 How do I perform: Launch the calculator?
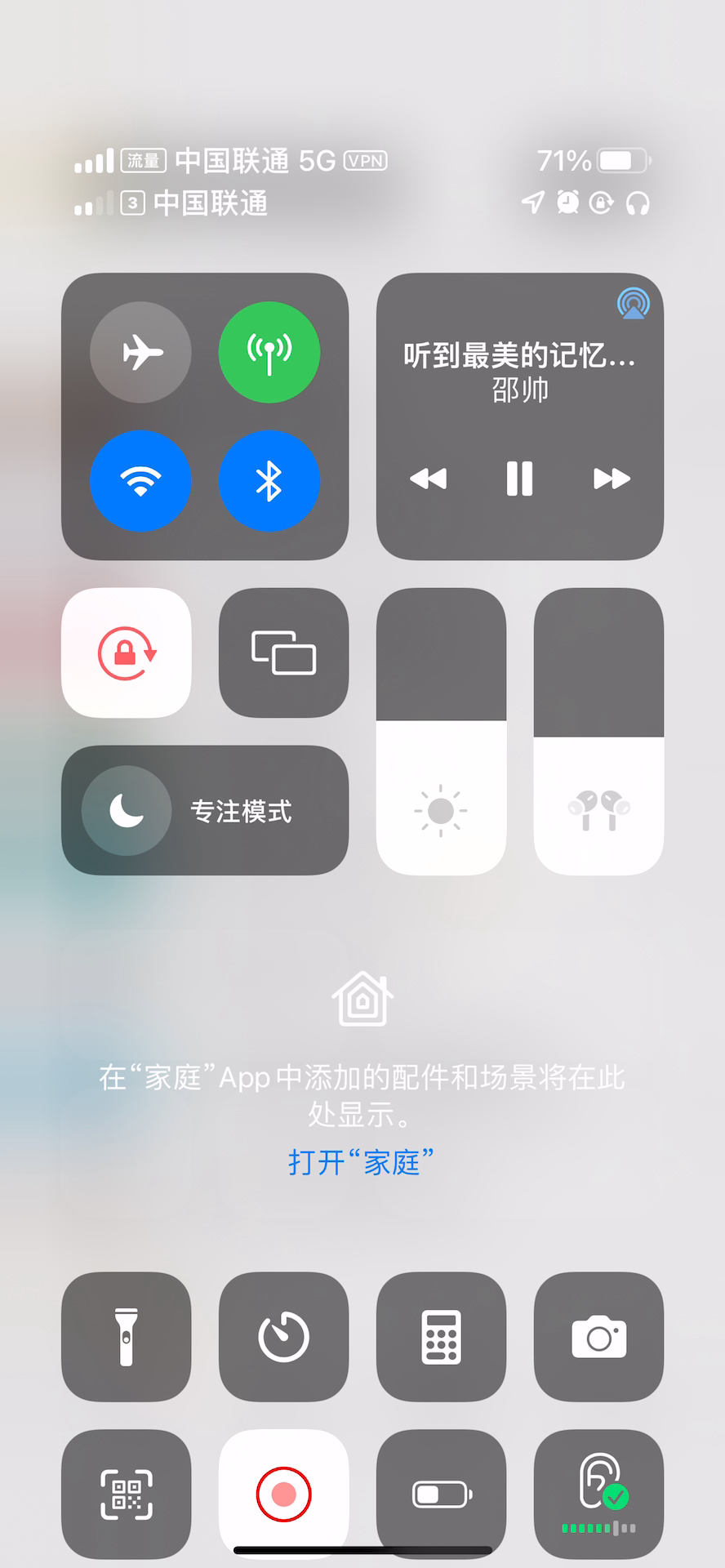441,1336
